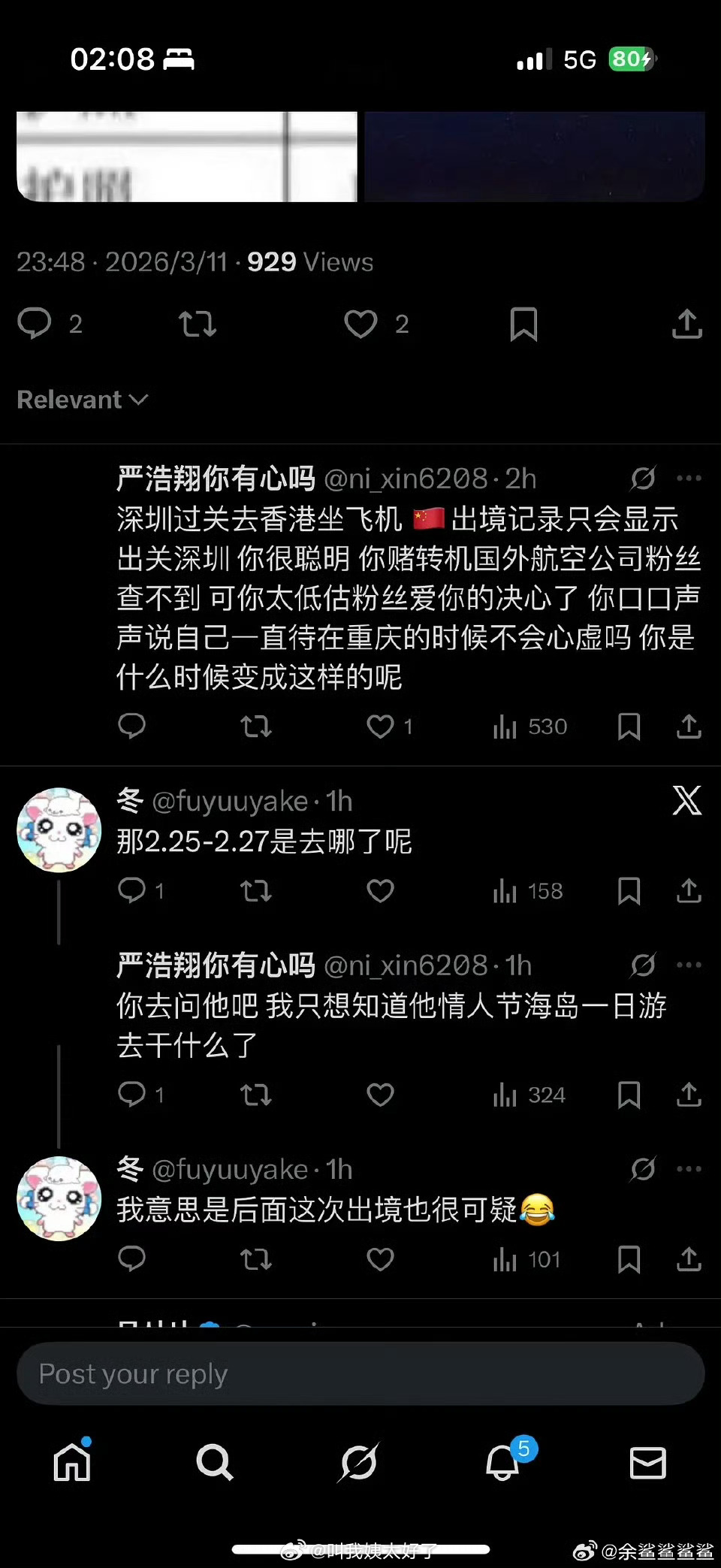Open Notifications showing 5 unread alerts

pos(502,1462)
